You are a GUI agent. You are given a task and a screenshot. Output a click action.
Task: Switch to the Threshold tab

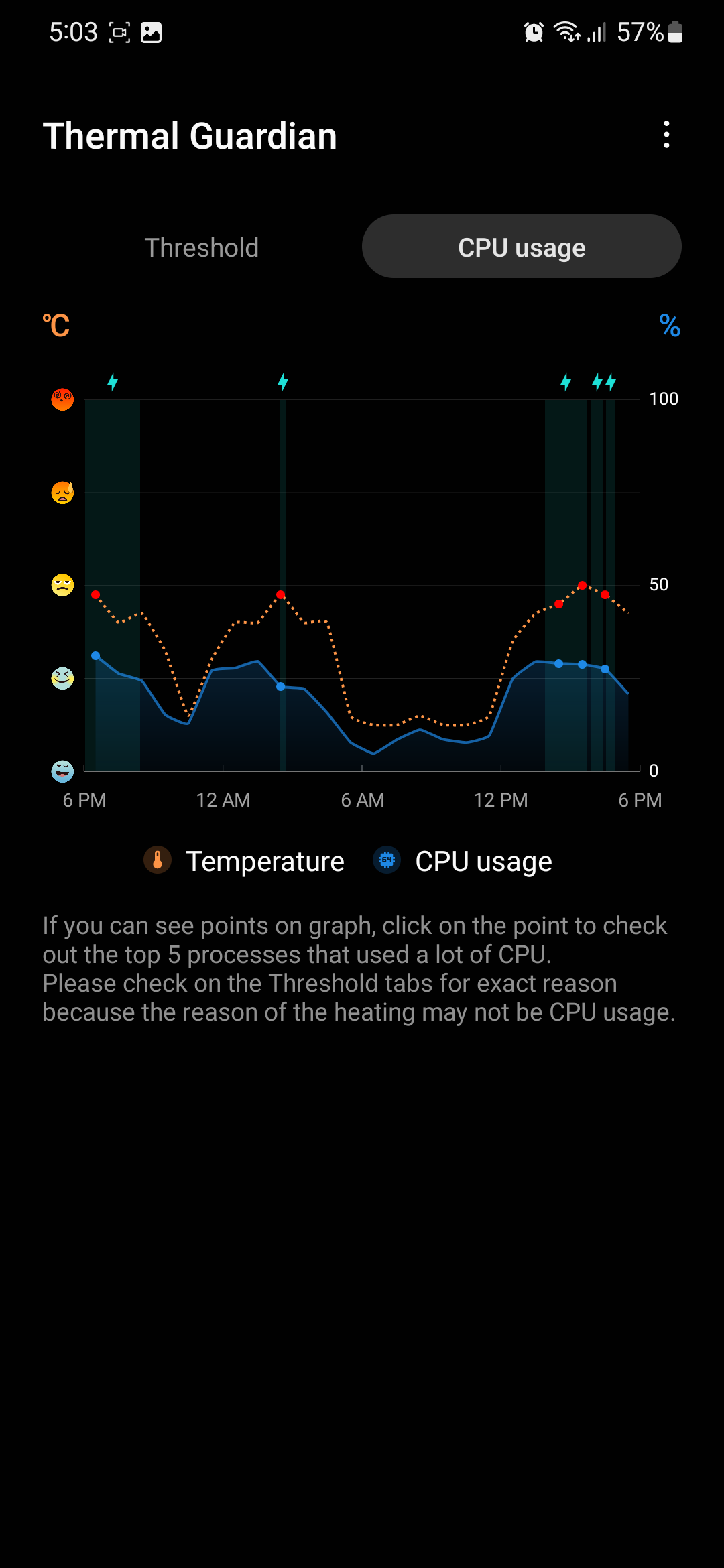(202, 247)
